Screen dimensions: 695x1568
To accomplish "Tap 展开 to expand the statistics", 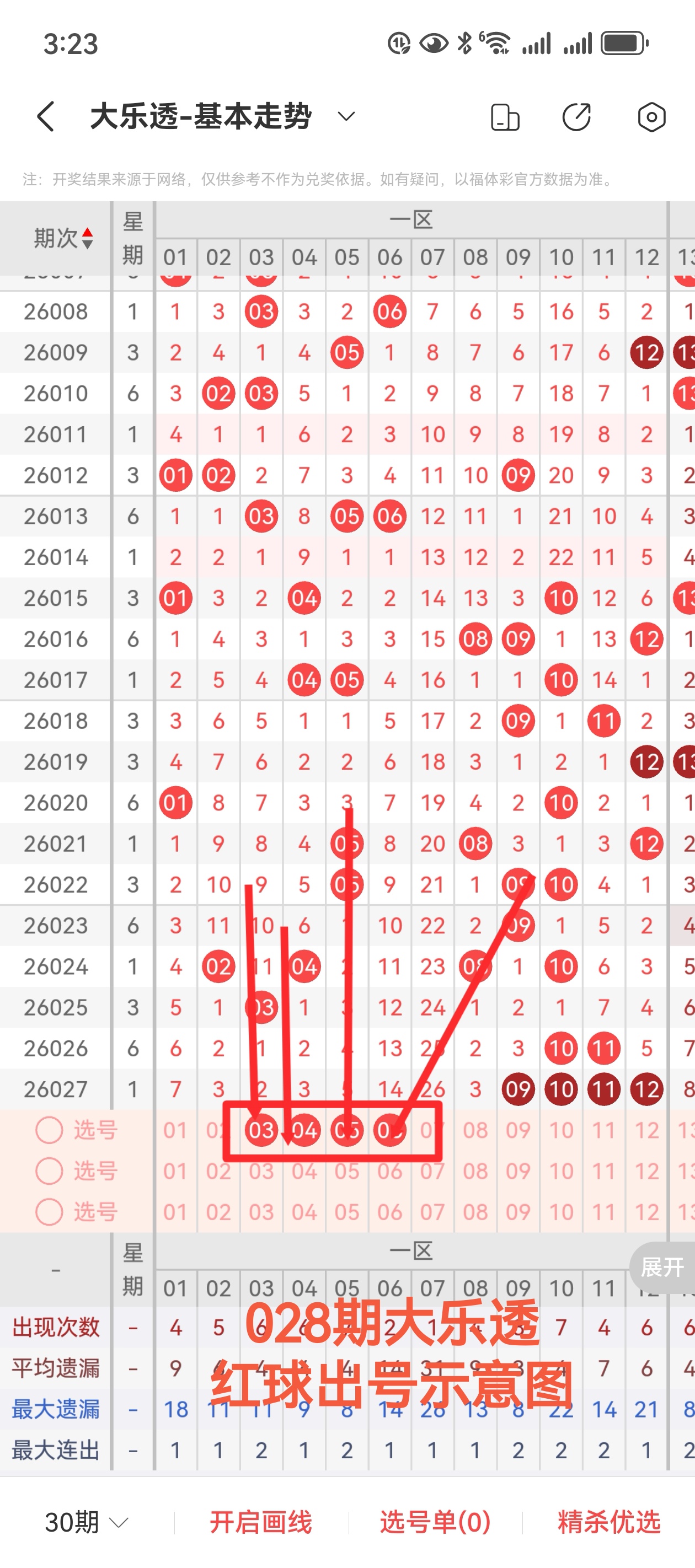I will pos(662,1268).
